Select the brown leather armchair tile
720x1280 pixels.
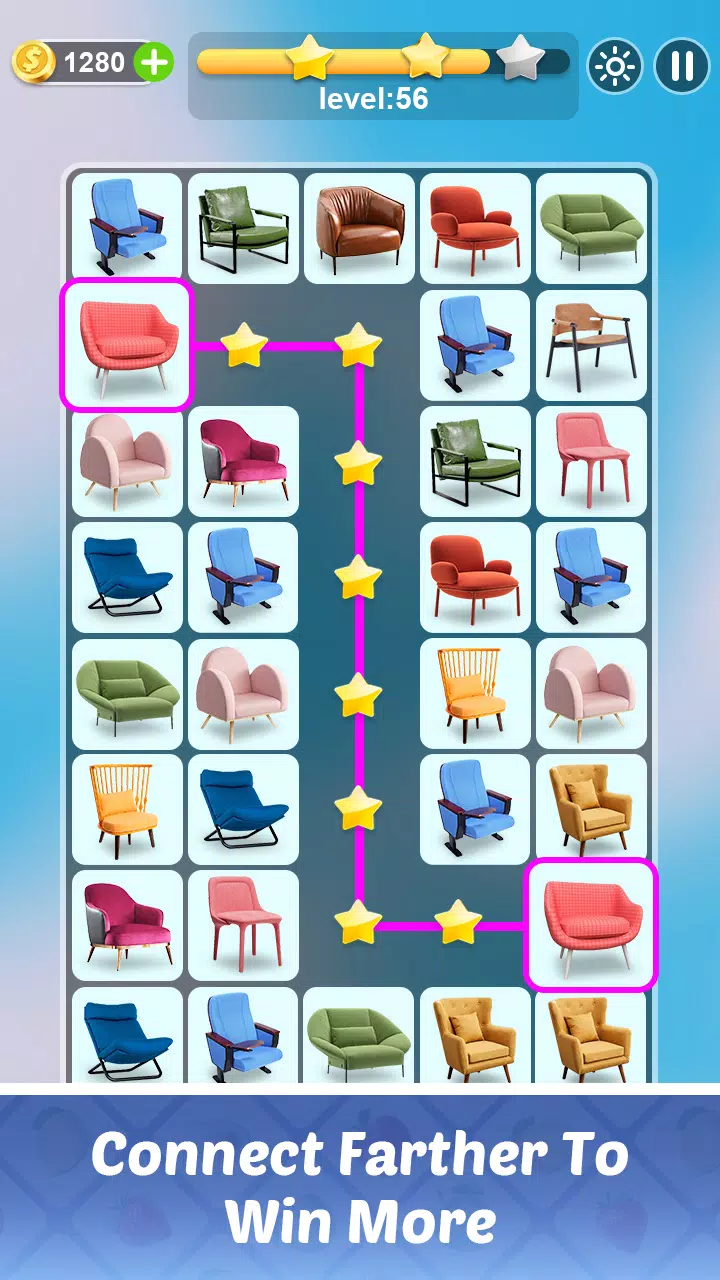(359, 228)
